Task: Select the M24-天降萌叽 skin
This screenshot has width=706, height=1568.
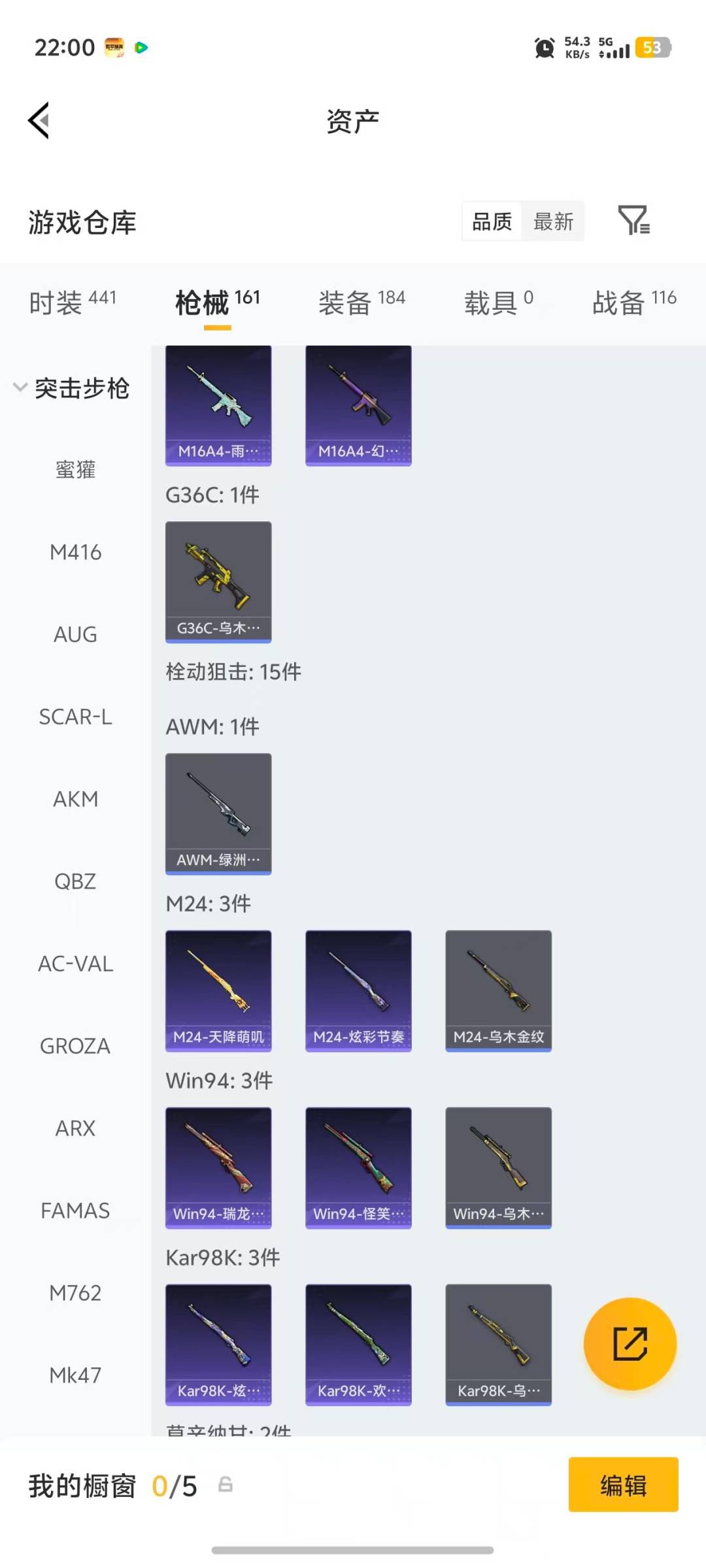Action: (x=218, y=990)
